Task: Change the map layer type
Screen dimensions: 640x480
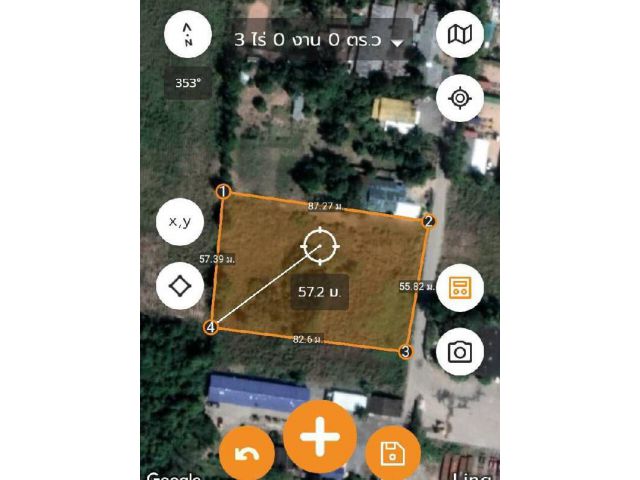Action: click(x=460, y=35)
